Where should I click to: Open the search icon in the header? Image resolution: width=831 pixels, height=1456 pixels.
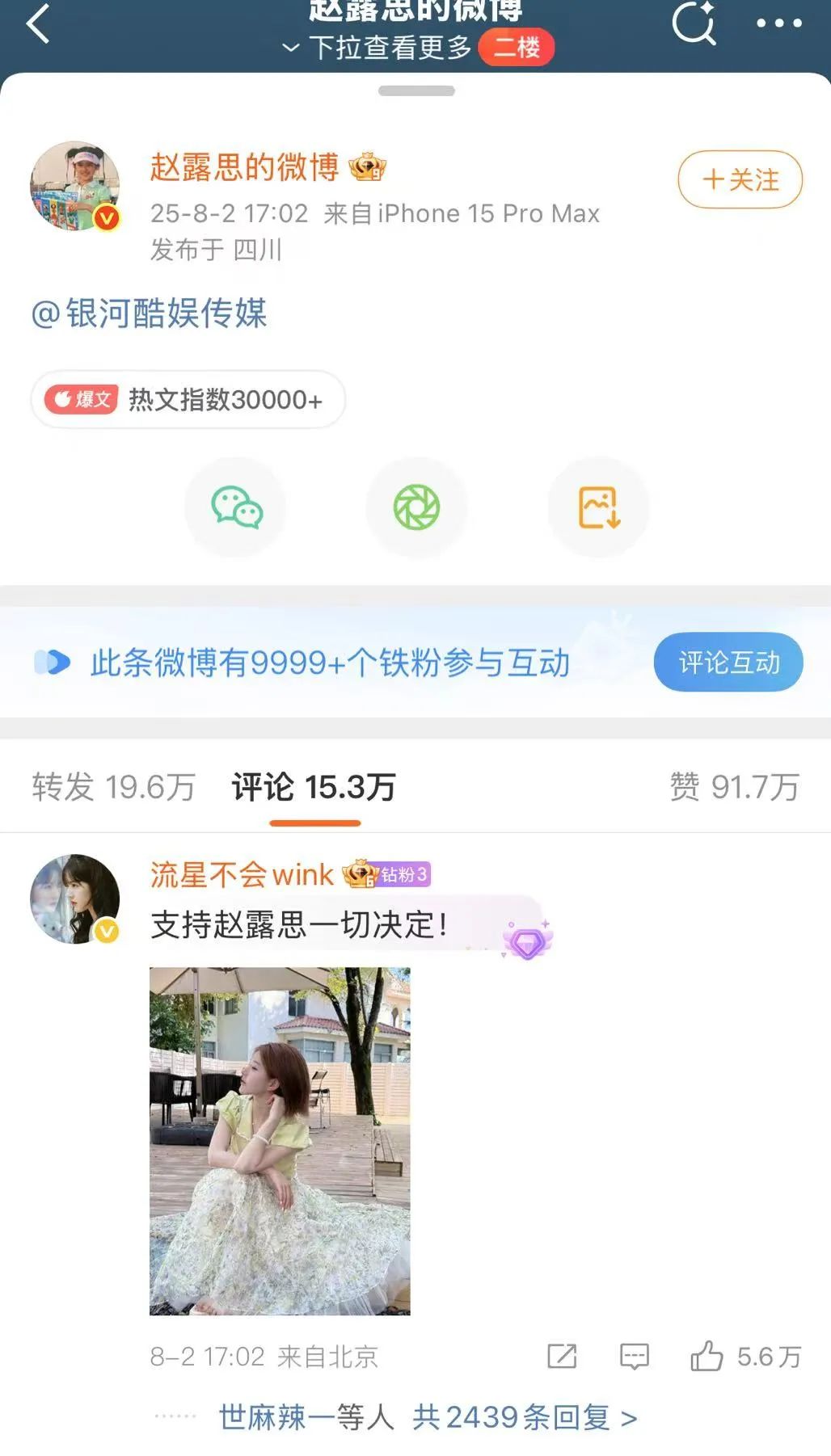click(x=694, y=22)
